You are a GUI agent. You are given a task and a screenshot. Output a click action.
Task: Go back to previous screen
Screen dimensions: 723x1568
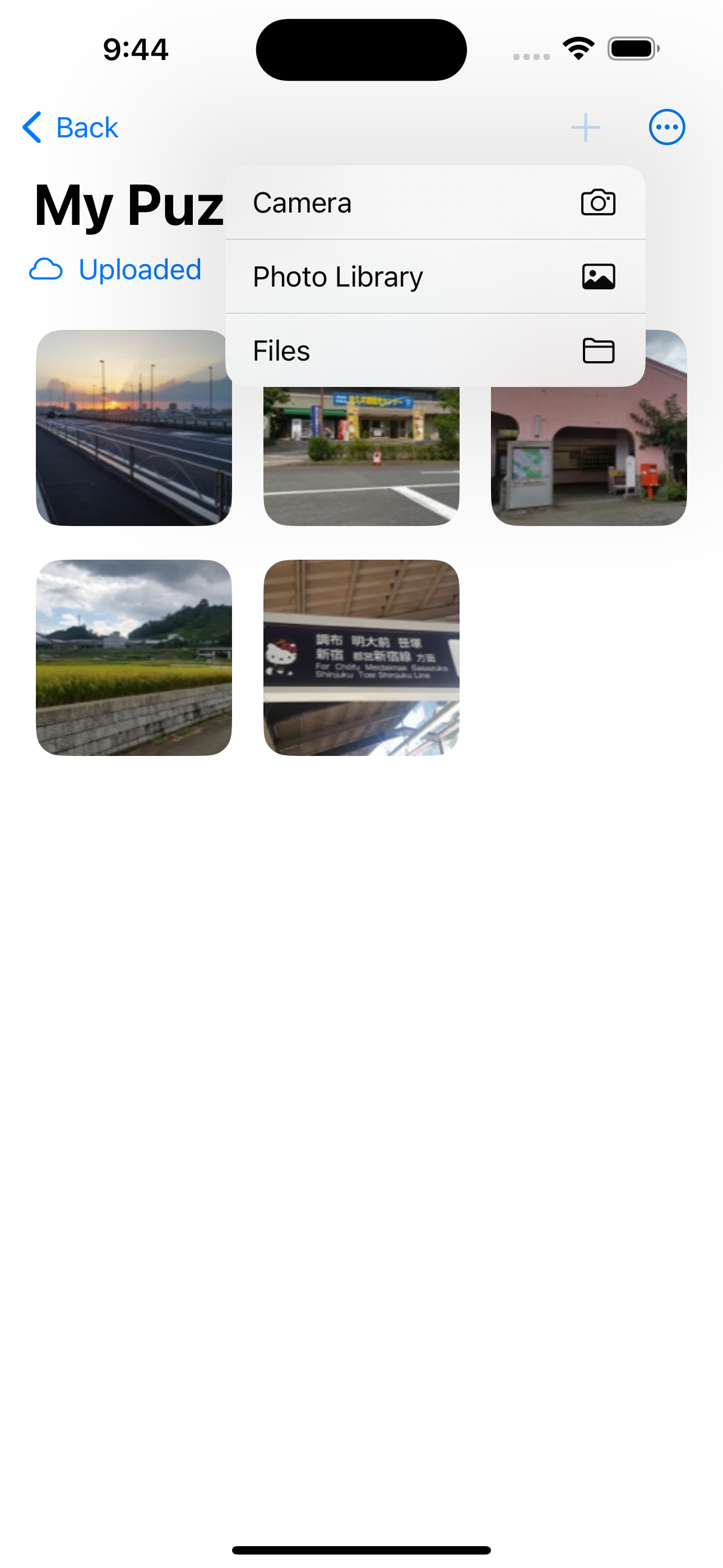(x=71, y=128)
